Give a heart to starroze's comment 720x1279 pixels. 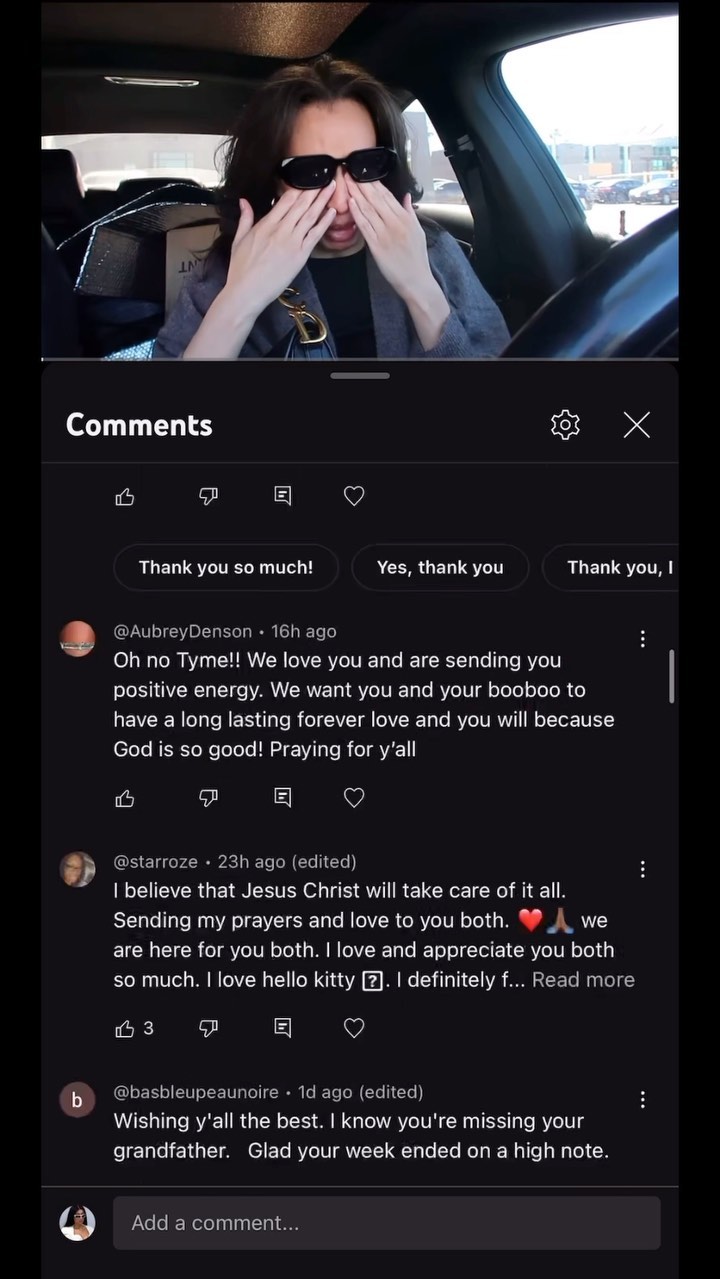tap(354, 1028)
